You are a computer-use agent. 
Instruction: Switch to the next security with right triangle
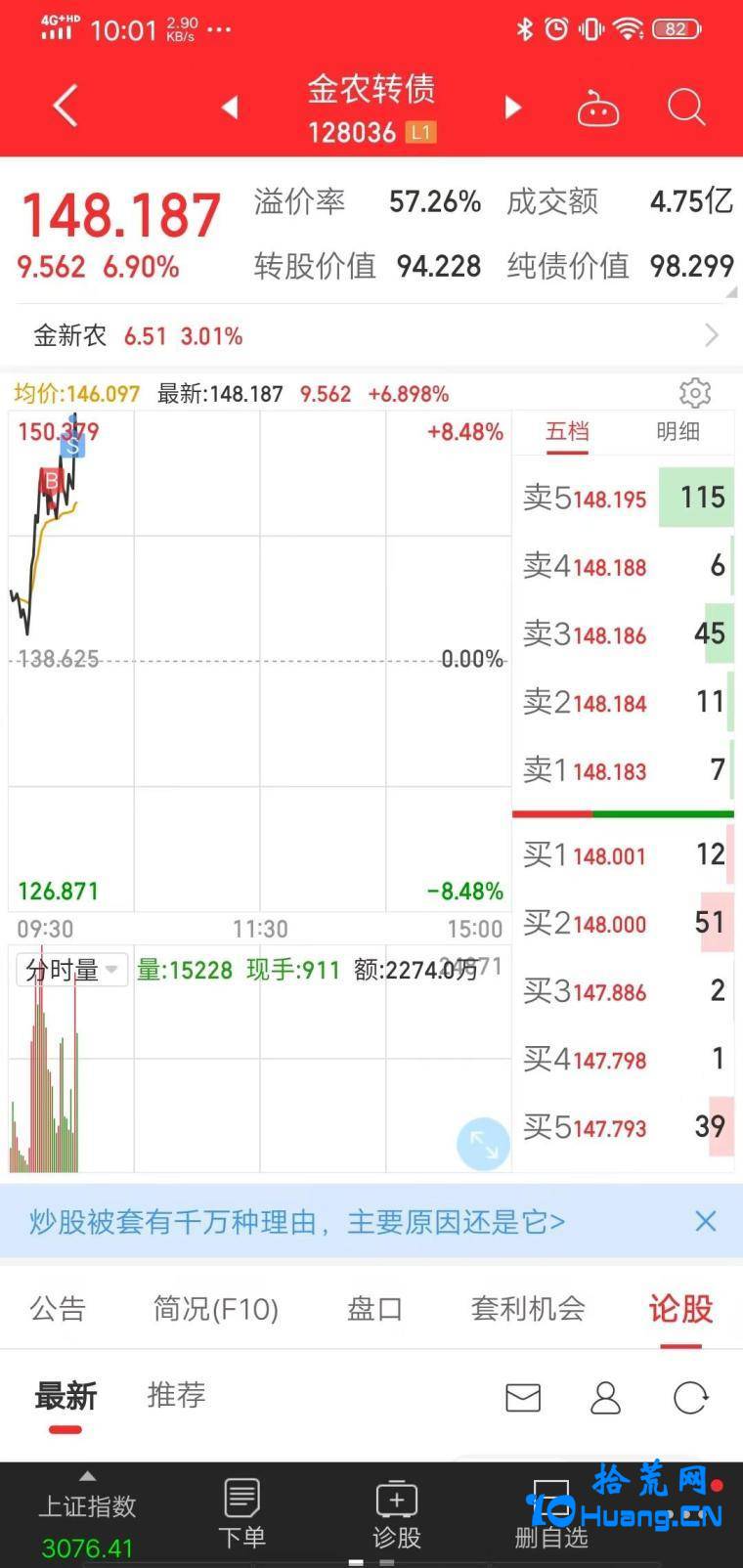point(512,107)
